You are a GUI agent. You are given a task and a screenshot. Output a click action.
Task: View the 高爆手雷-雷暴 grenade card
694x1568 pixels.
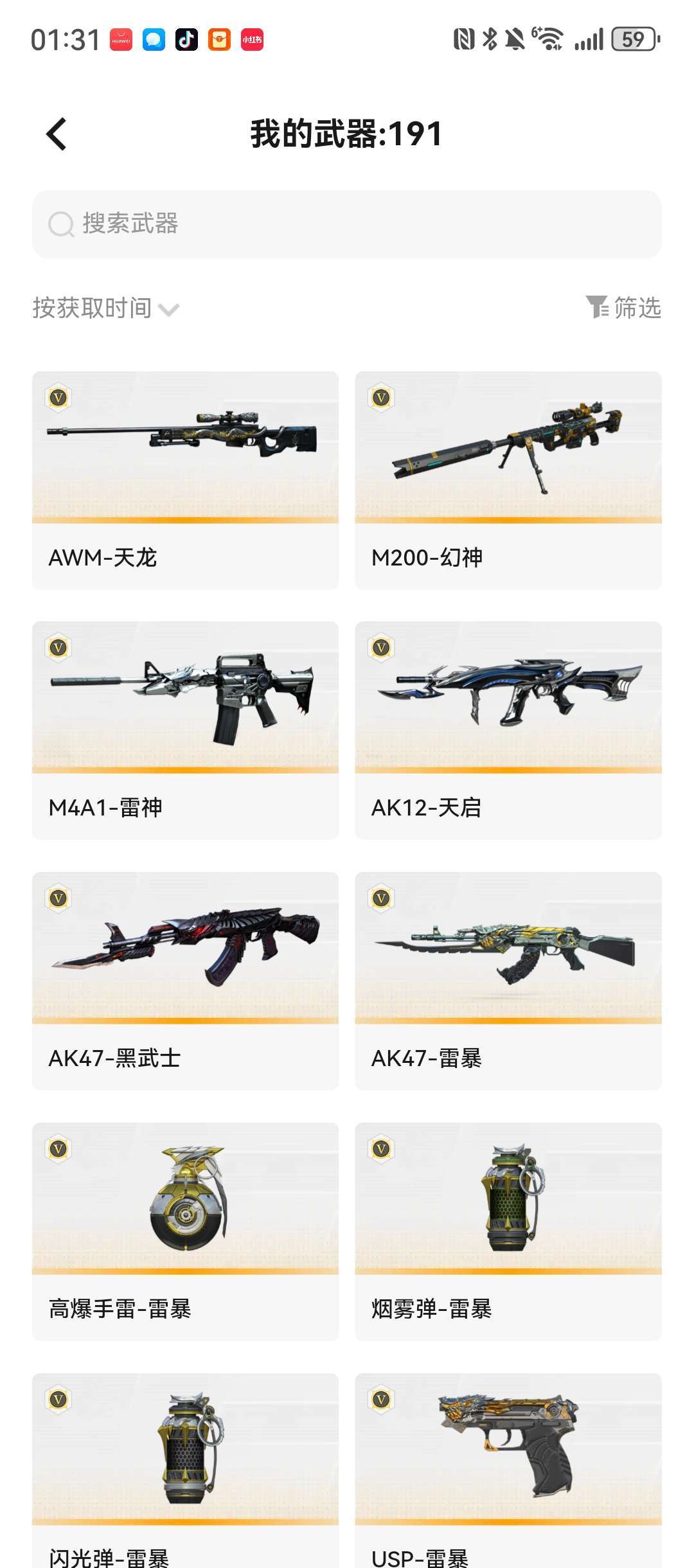(185, 1231)
